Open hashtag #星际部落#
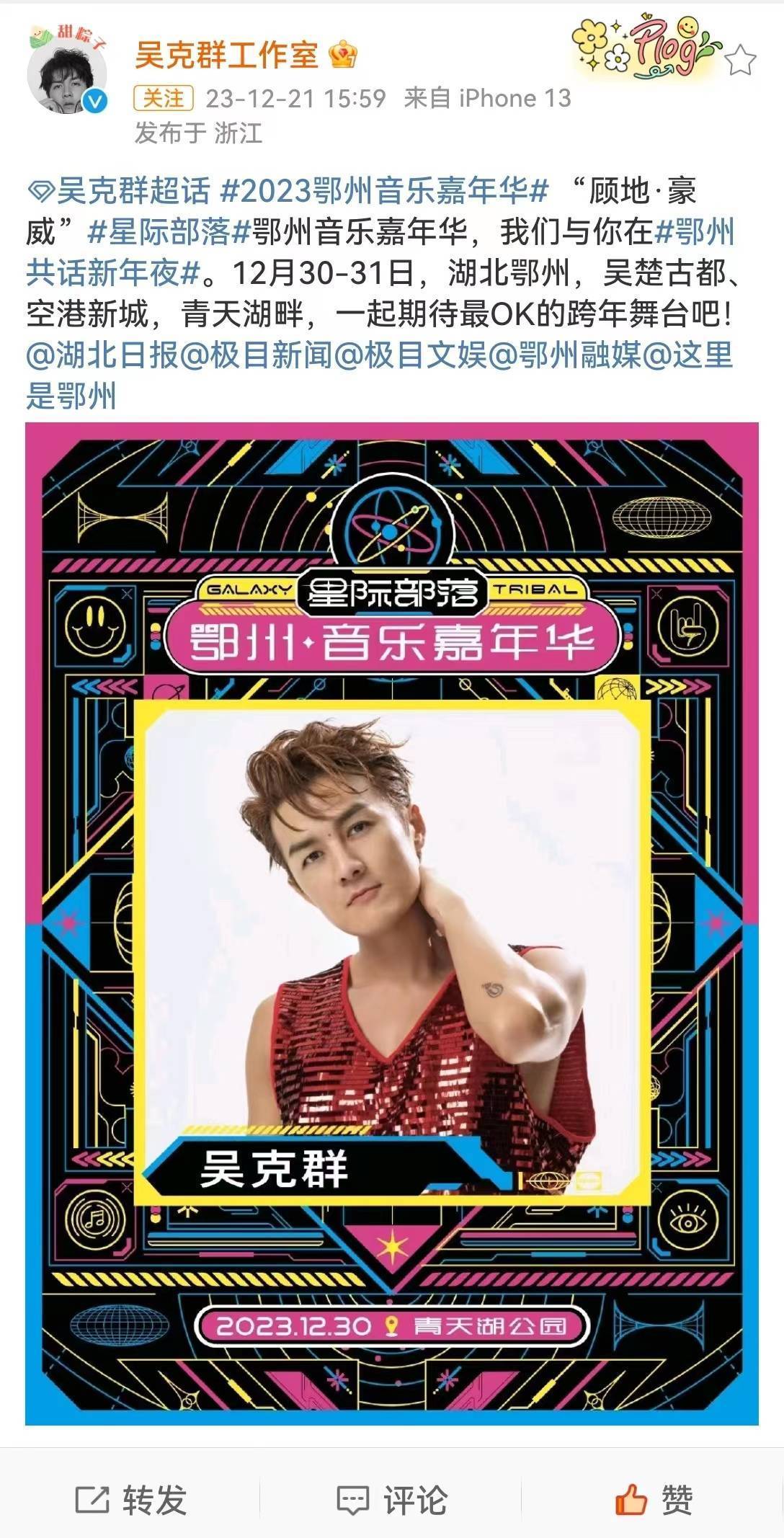The image size is (784, 1538). pyautogui.click(x=168, y=233)
